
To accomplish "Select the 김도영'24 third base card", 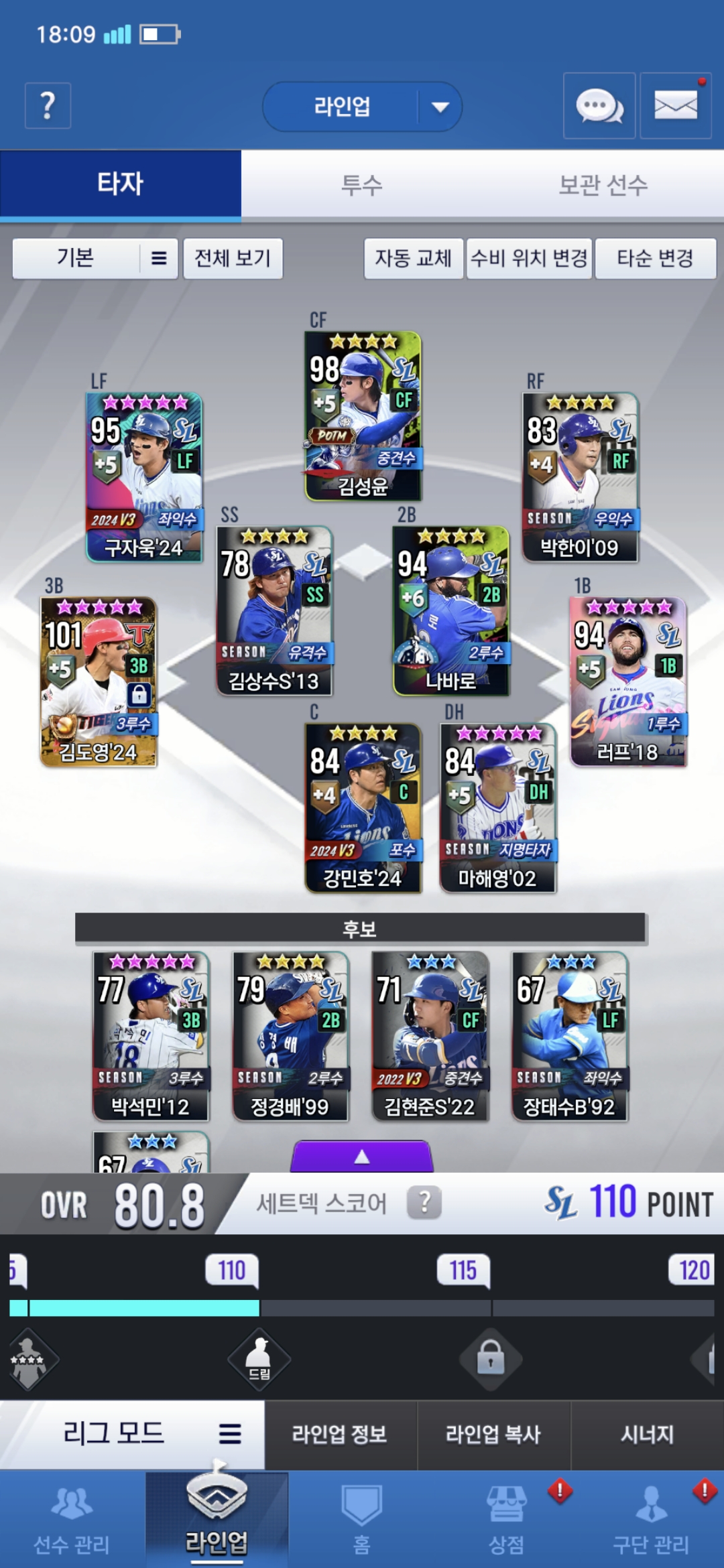I will pos(99,681).
